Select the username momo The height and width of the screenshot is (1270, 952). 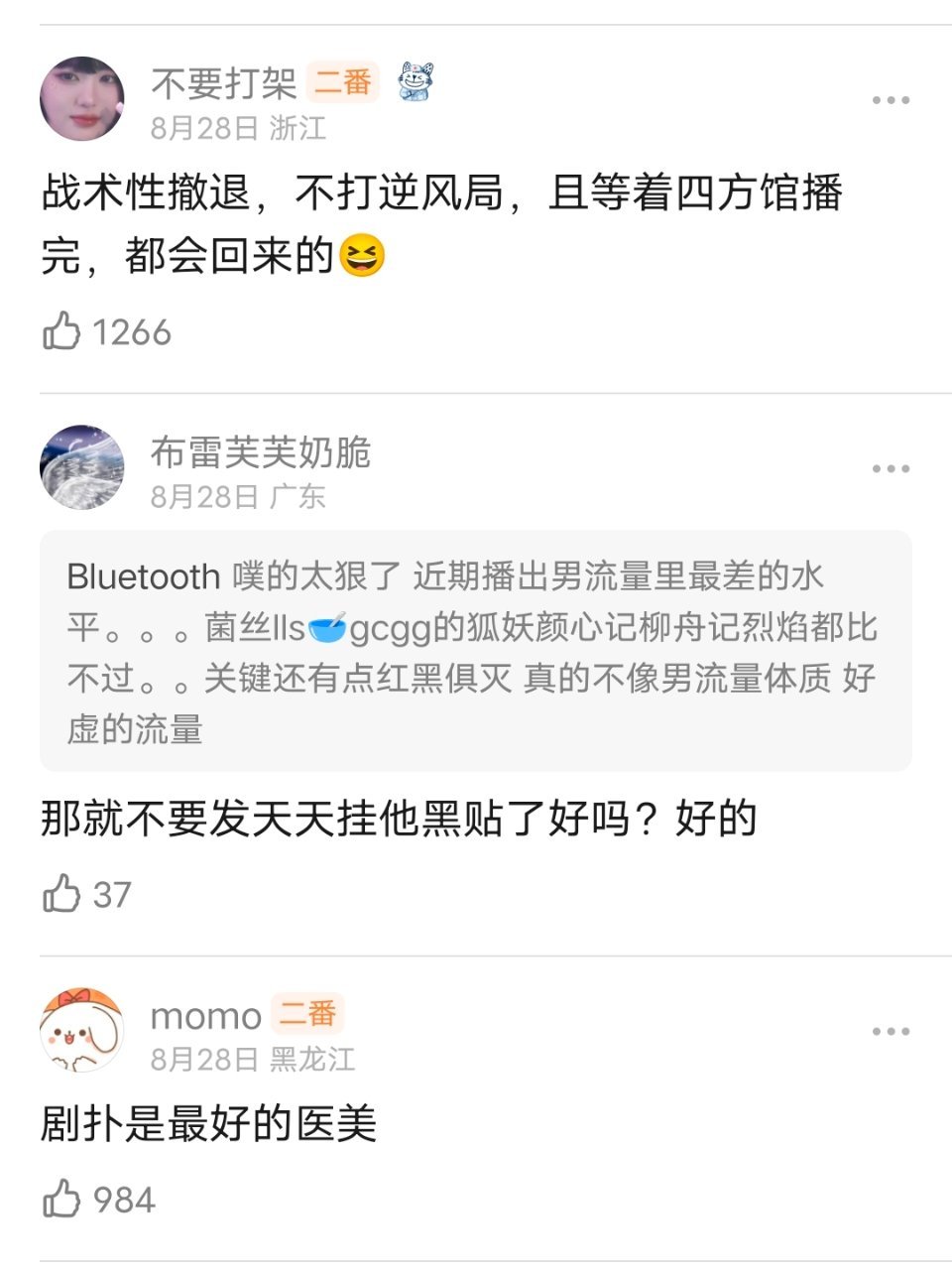(x=205, y=1014)
